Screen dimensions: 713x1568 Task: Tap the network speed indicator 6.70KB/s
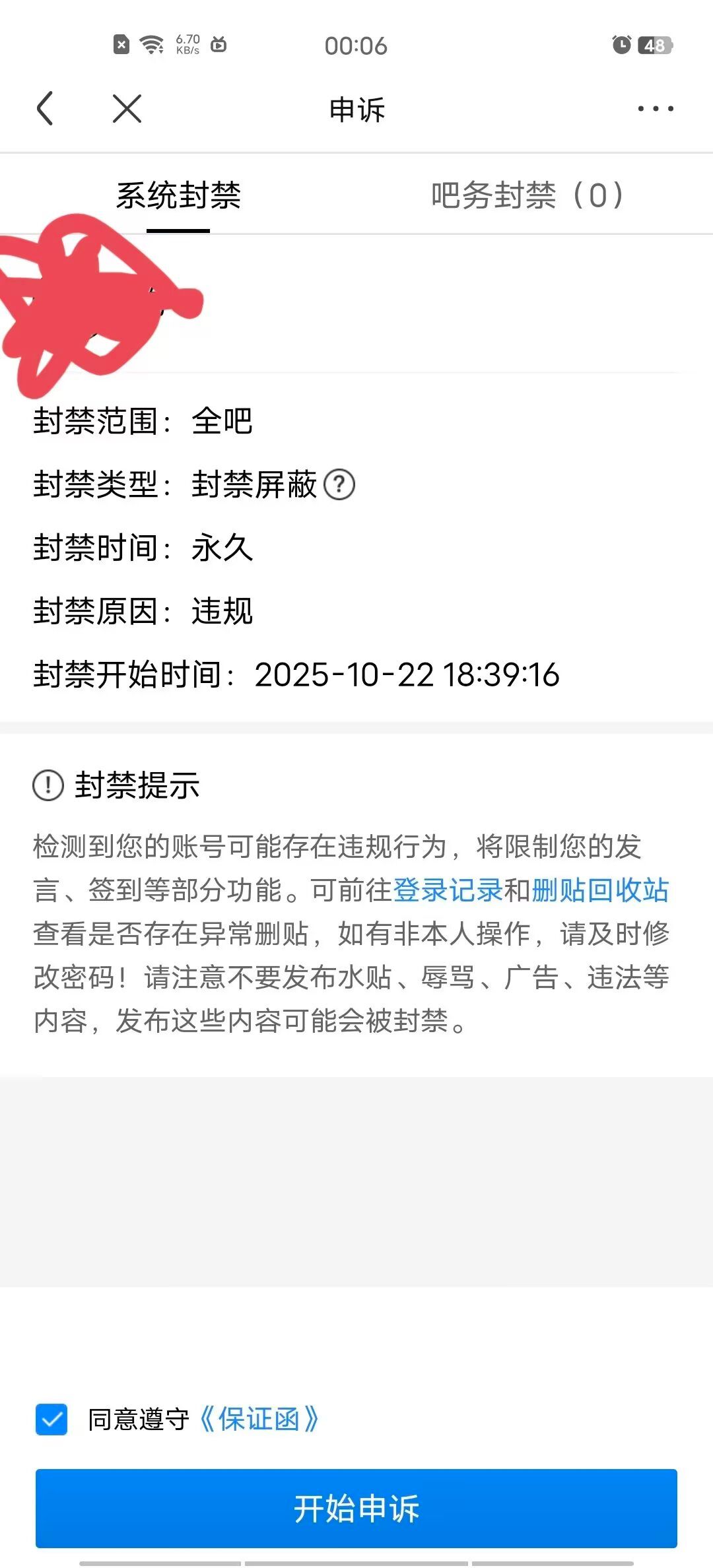coord(189,46)
